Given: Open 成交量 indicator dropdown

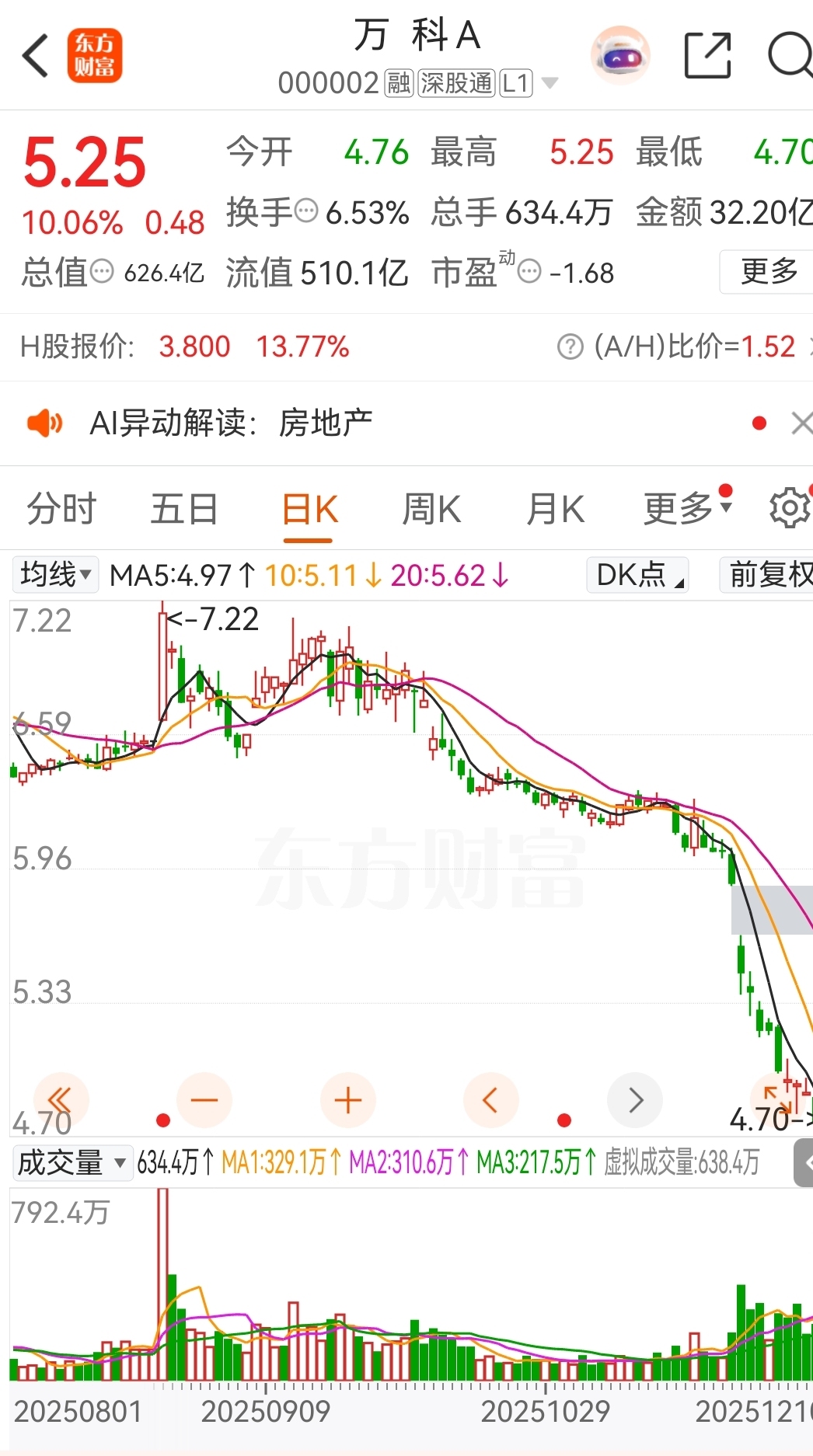Looking at the screenshot, I should pyautogui.click(x=71, y=1163).
